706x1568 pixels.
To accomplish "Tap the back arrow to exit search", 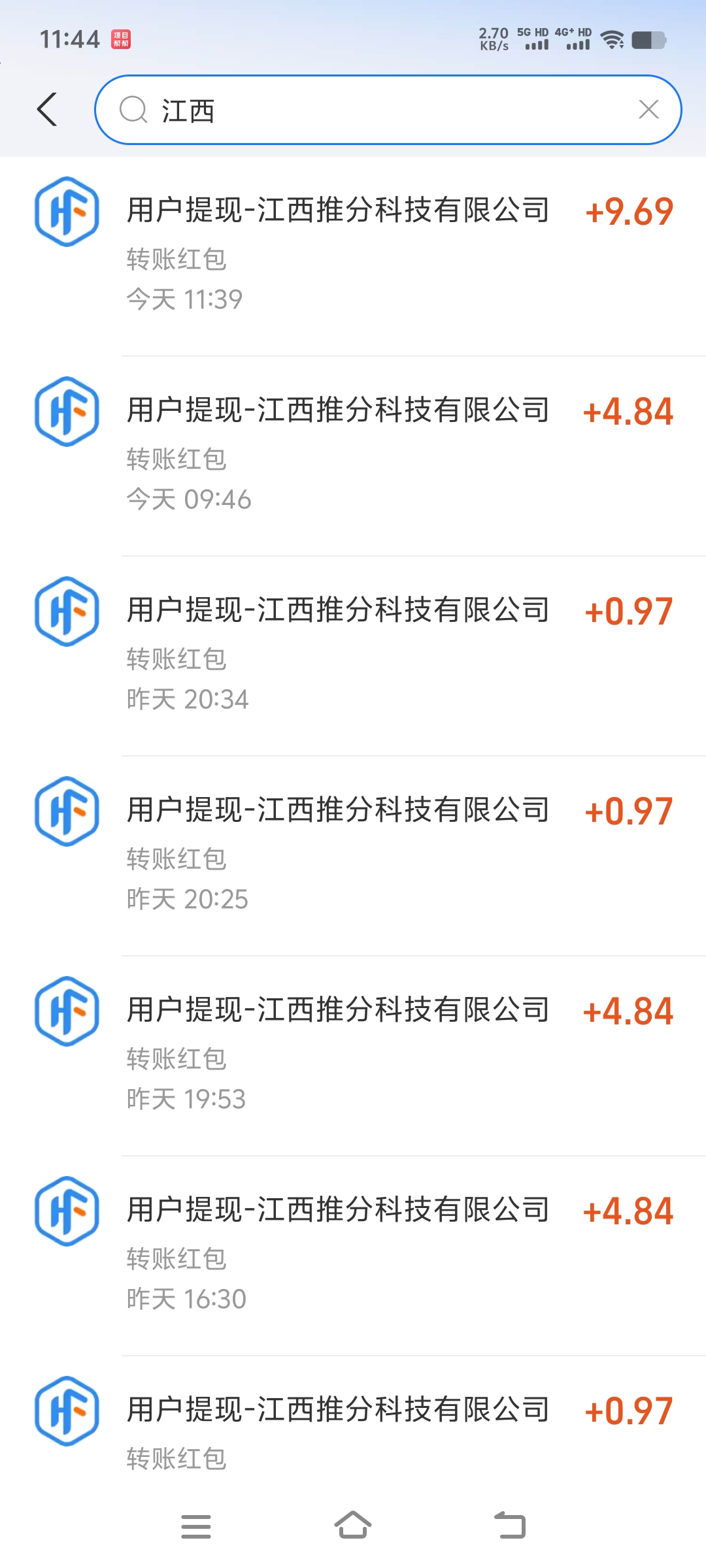I will pyautogui.click(x=47, y=110).
